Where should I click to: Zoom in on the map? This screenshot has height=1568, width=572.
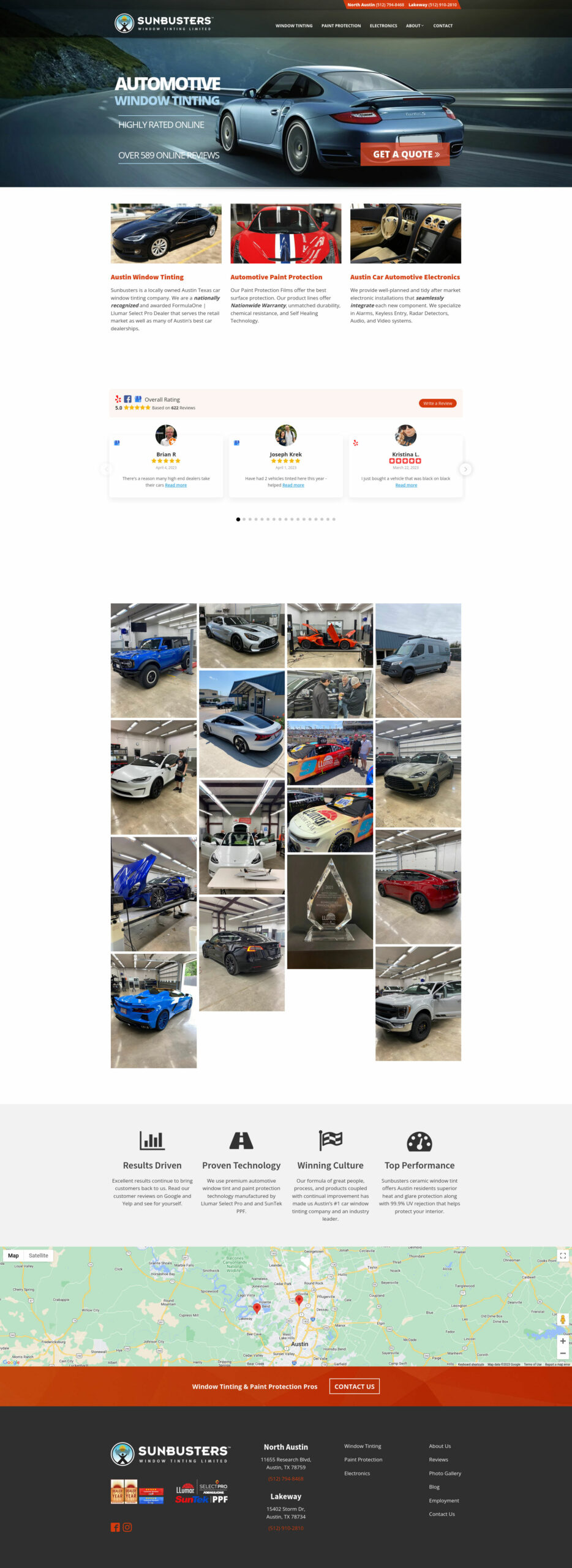[562, 1341]
